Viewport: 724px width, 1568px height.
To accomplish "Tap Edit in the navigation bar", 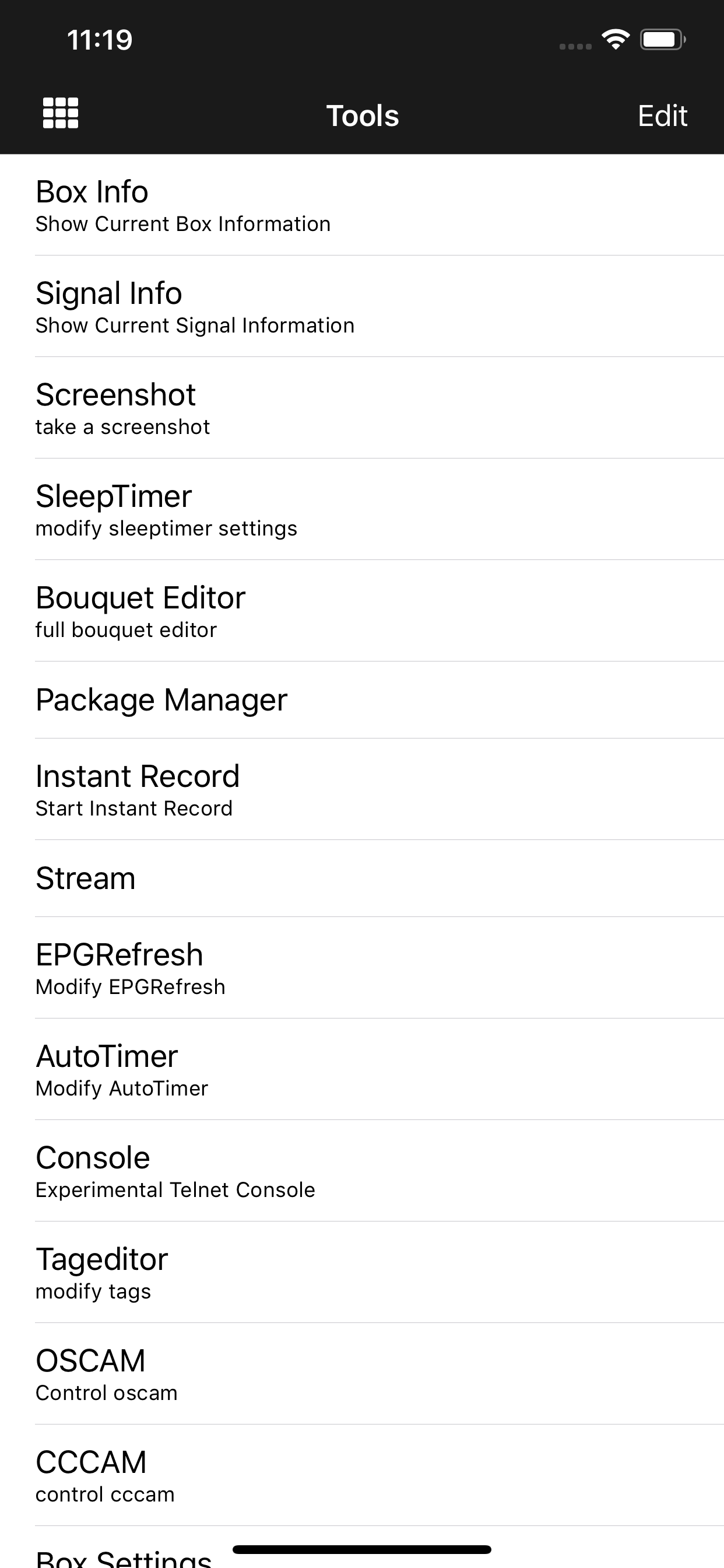I will pyautogui.click(x=662, y=115).
